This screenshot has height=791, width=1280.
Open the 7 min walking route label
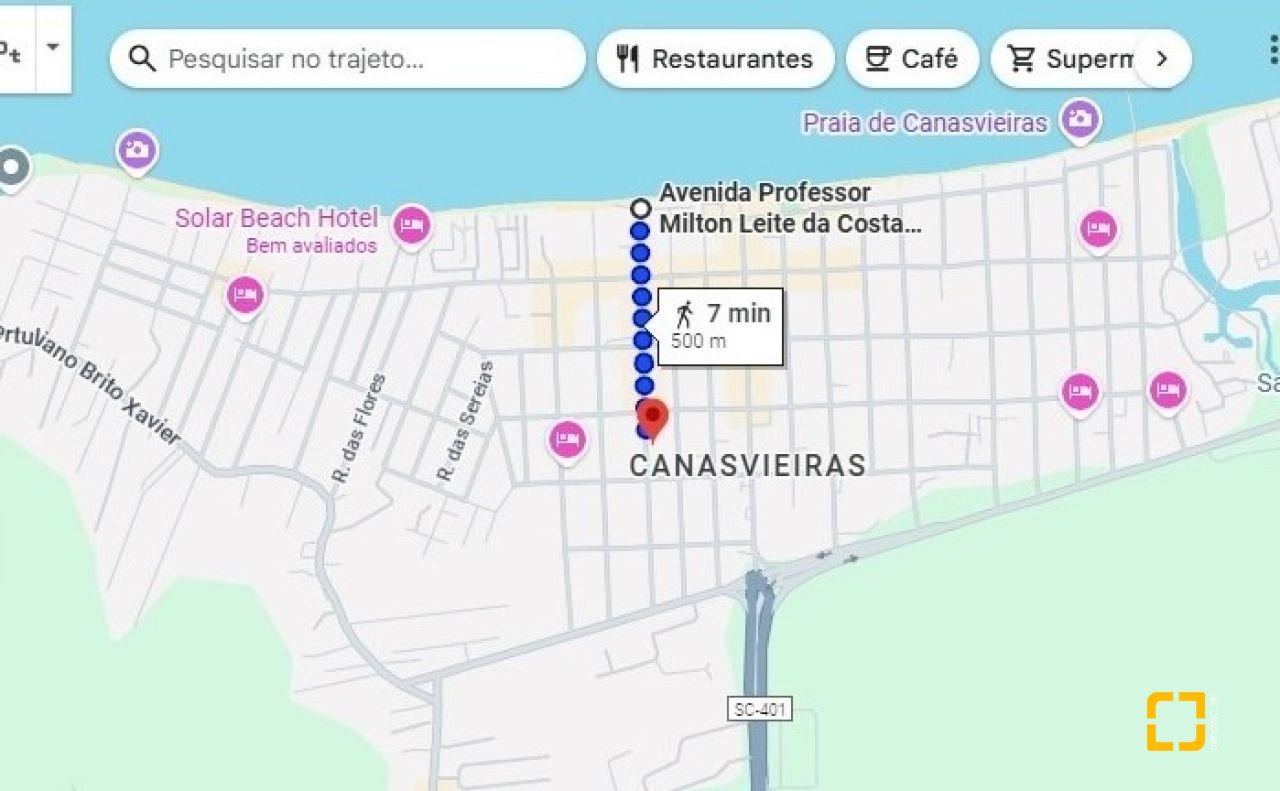(720, 326)
